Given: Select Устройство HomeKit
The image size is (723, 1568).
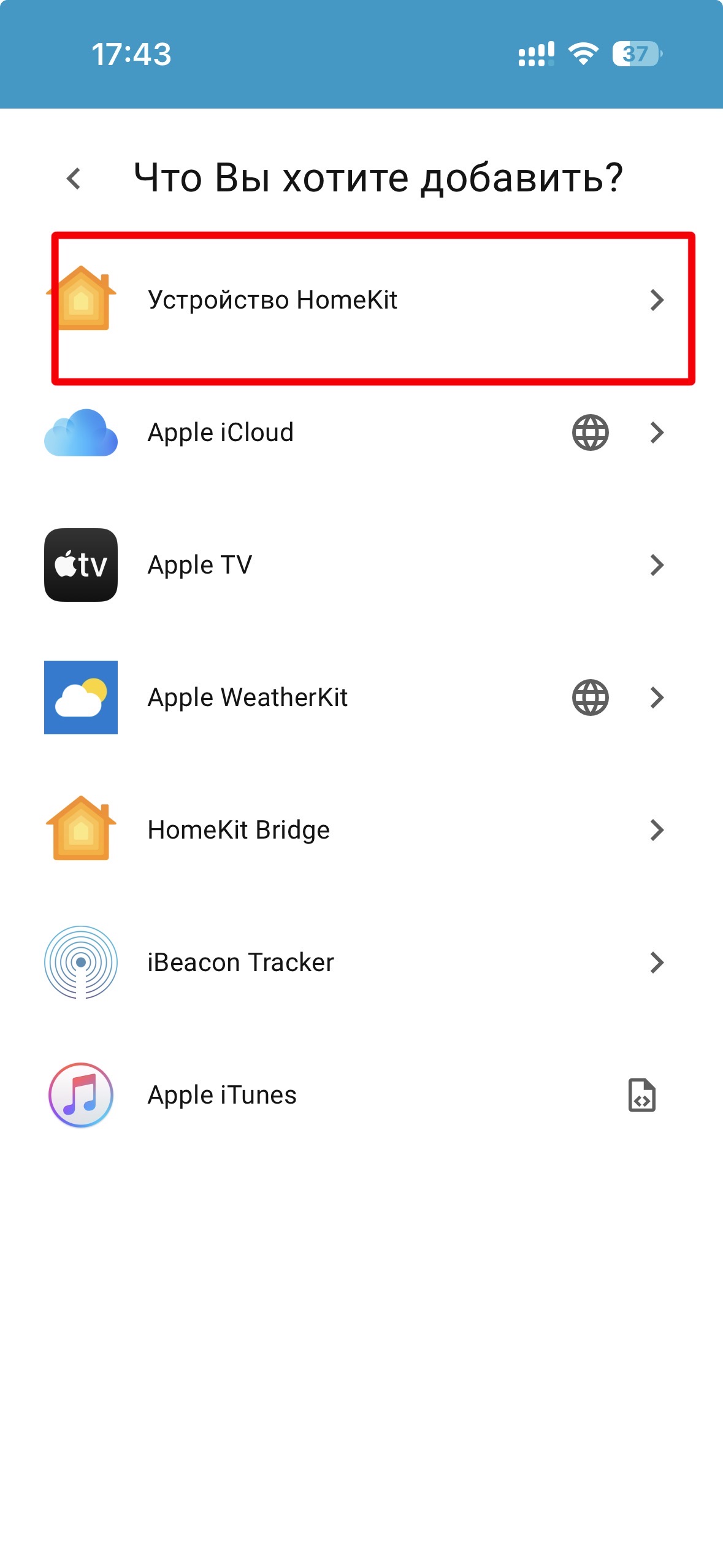Looking at the screenshot, I should tap(272, 301).
